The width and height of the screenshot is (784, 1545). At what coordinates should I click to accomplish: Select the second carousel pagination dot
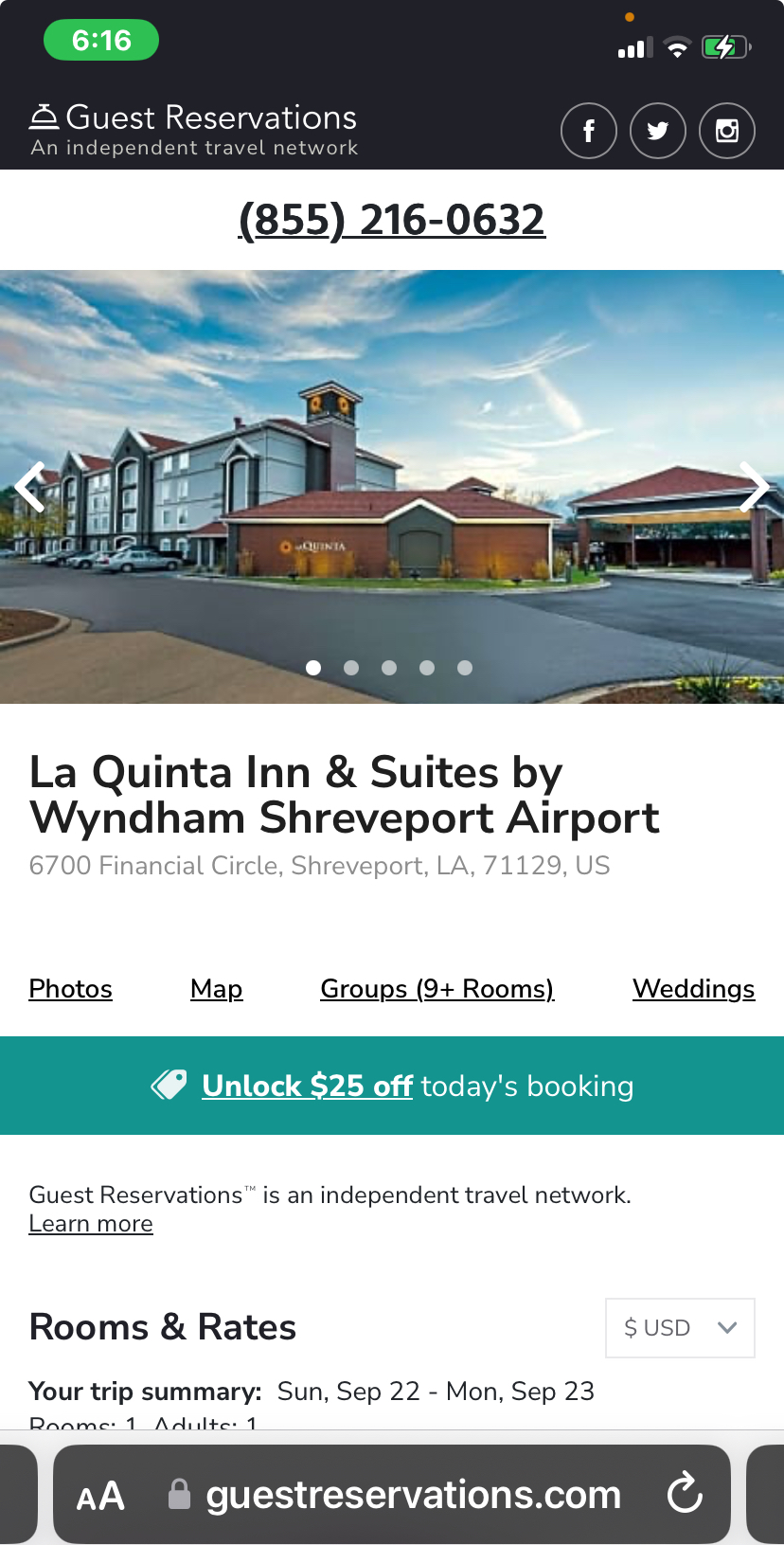tap(351, 668)
